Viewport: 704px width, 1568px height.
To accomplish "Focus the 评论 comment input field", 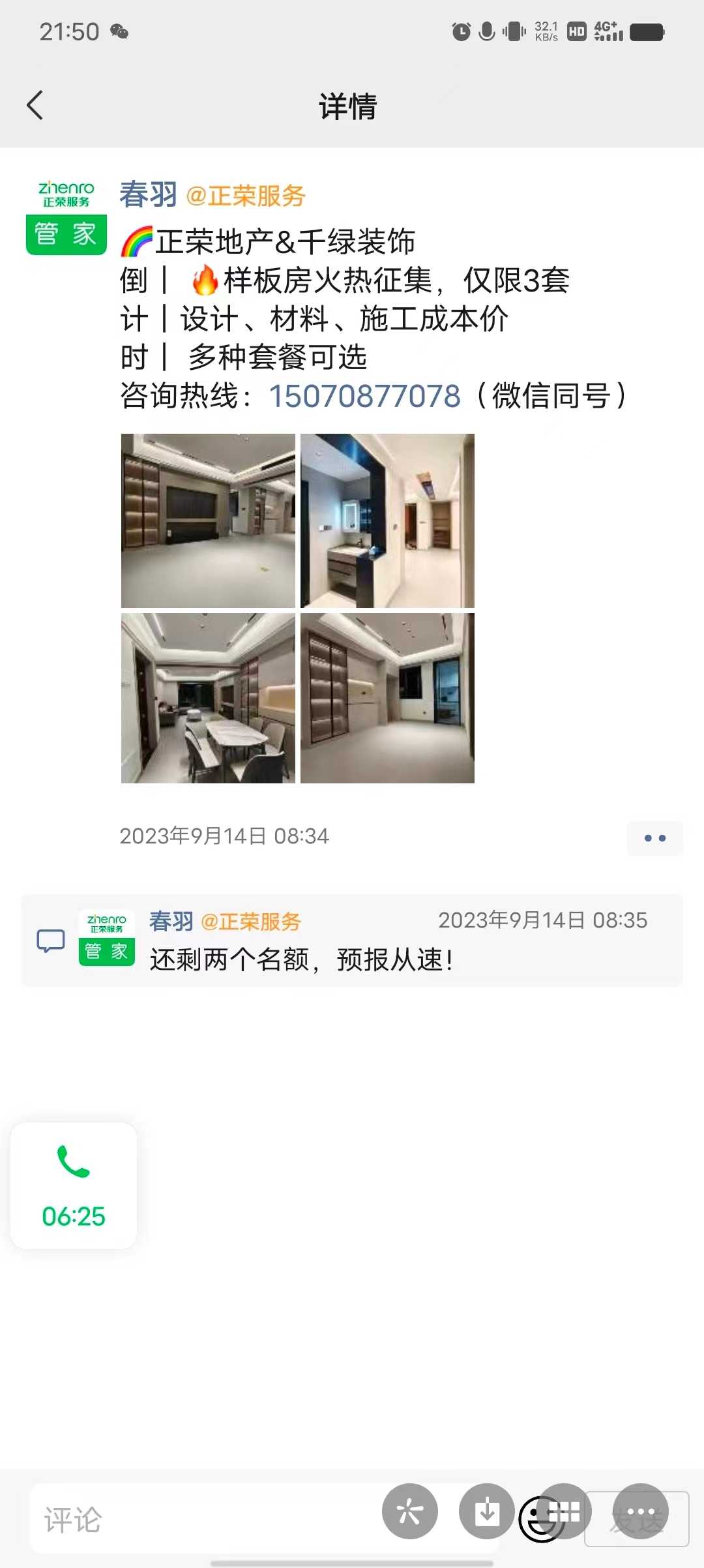I will pyautogui.click(x=196, y=1520).
